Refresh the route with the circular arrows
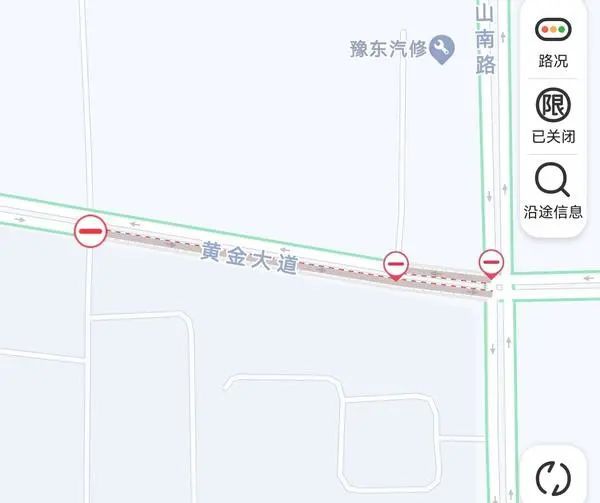The image size is (600, 503). click(553, 476)
